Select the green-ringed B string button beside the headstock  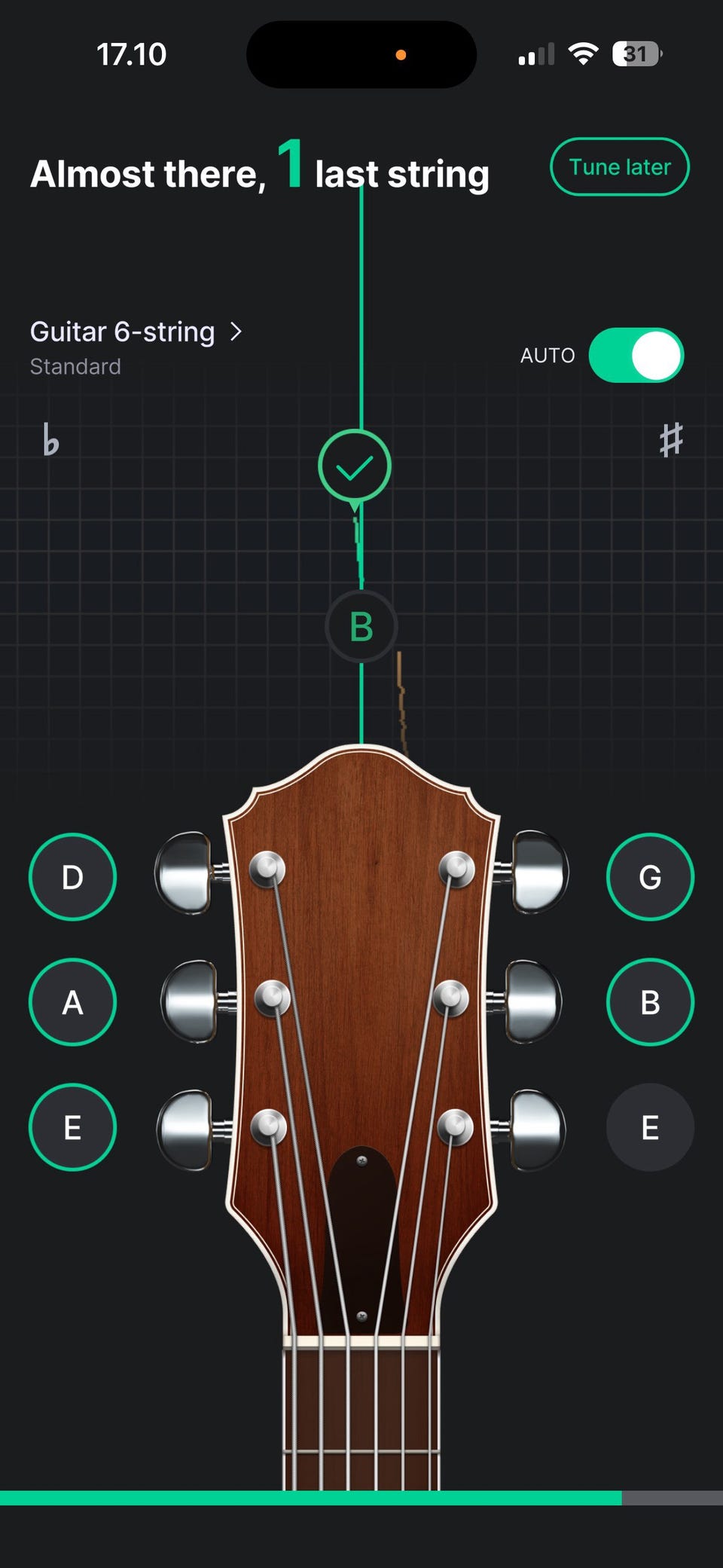(650, 1002)
